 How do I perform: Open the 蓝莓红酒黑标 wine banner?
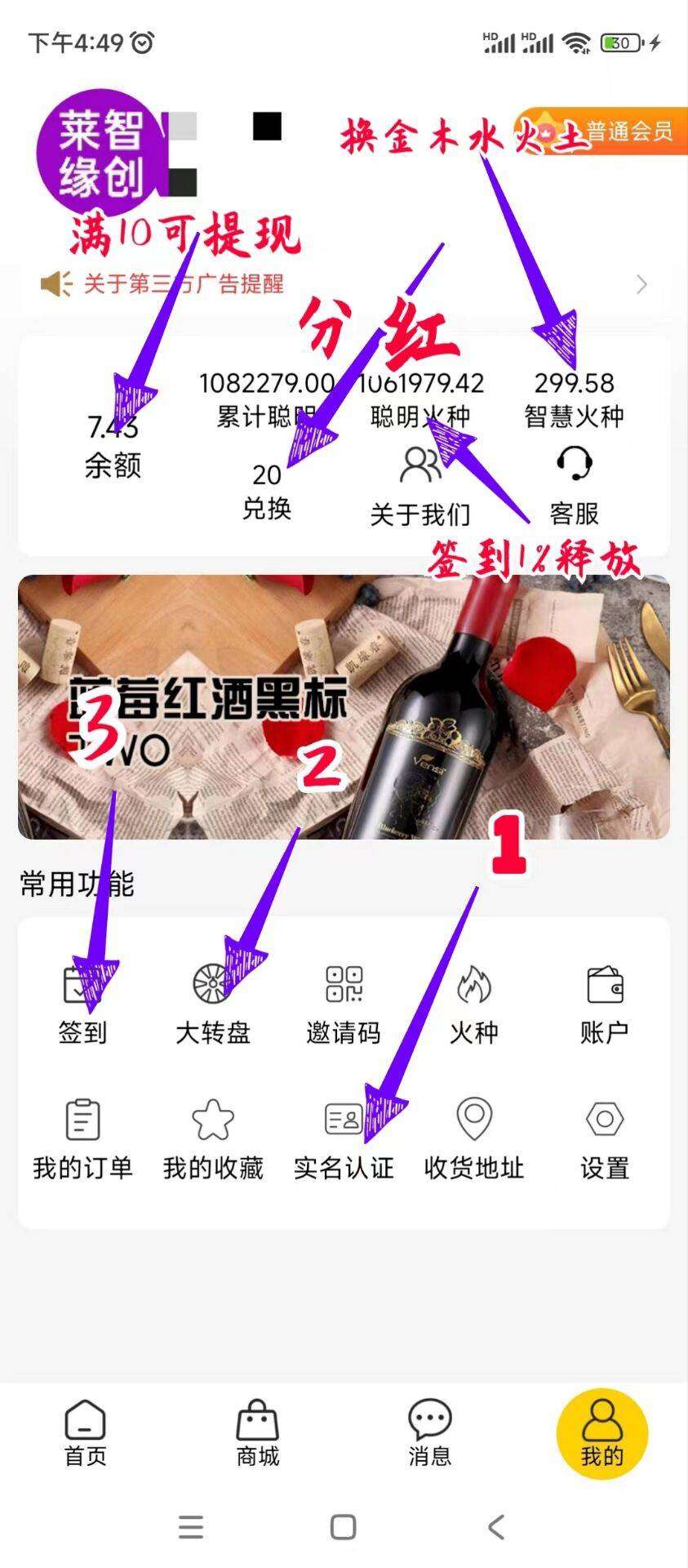point(344,707)
